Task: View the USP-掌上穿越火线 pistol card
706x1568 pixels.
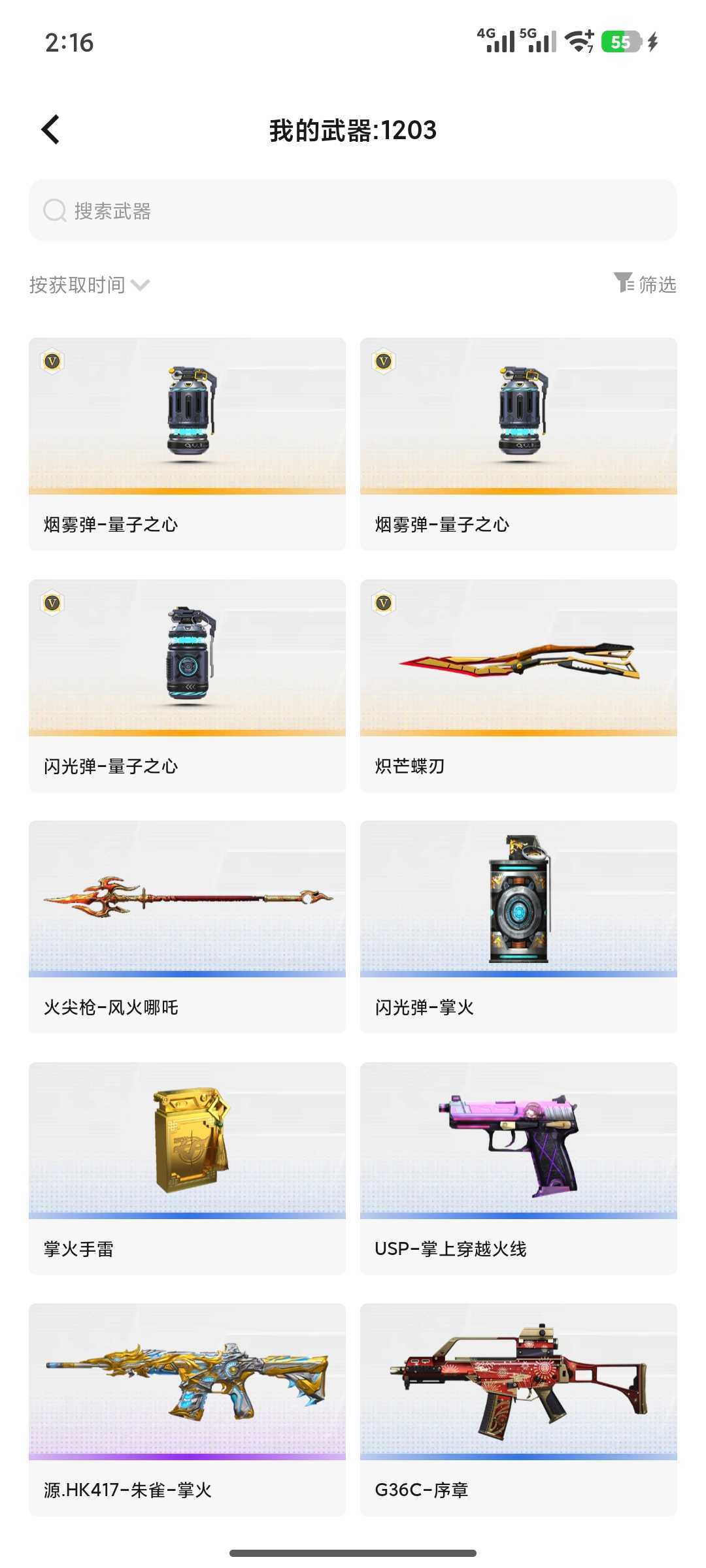Action: [518, 1168]
